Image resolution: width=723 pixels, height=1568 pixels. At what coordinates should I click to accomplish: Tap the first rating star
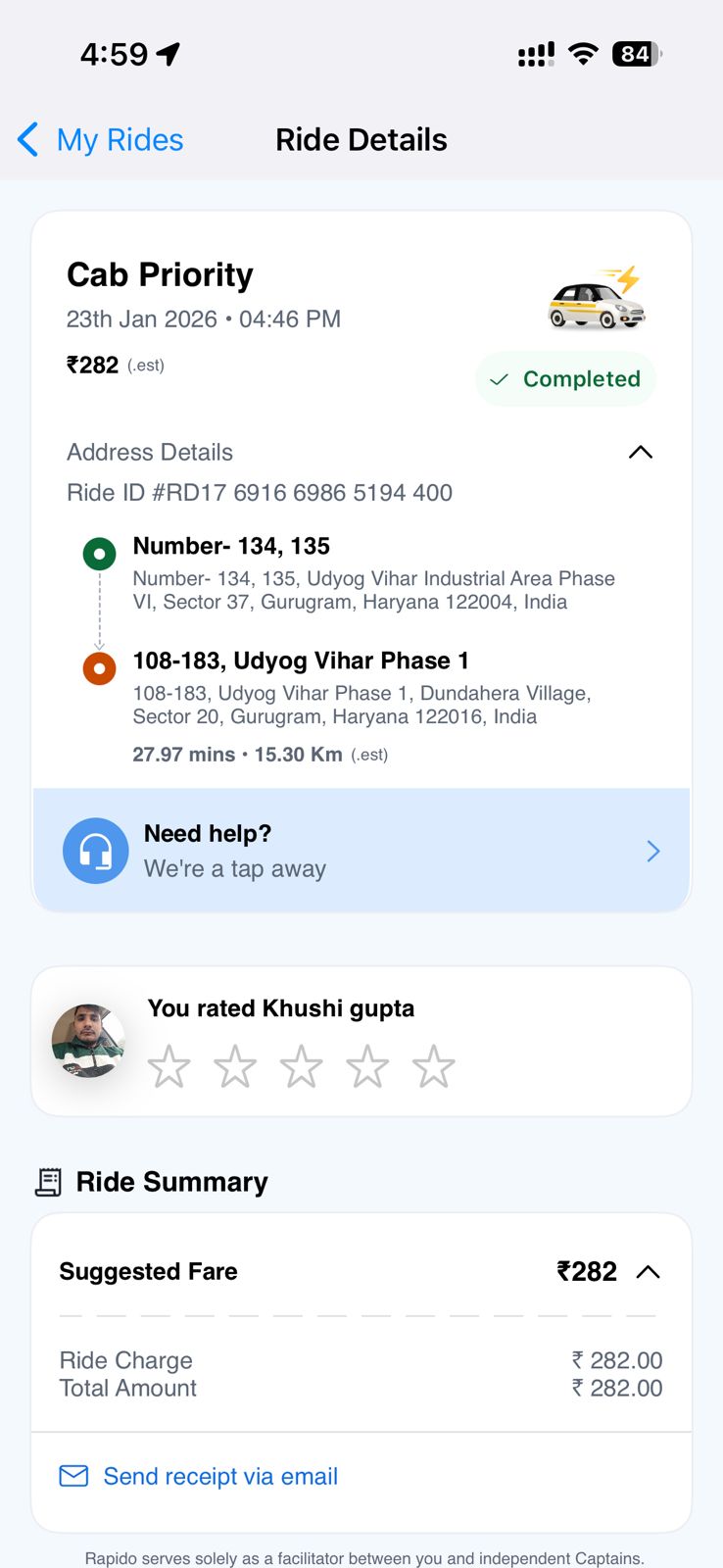pyautogui.click(x=169, y=1066)
